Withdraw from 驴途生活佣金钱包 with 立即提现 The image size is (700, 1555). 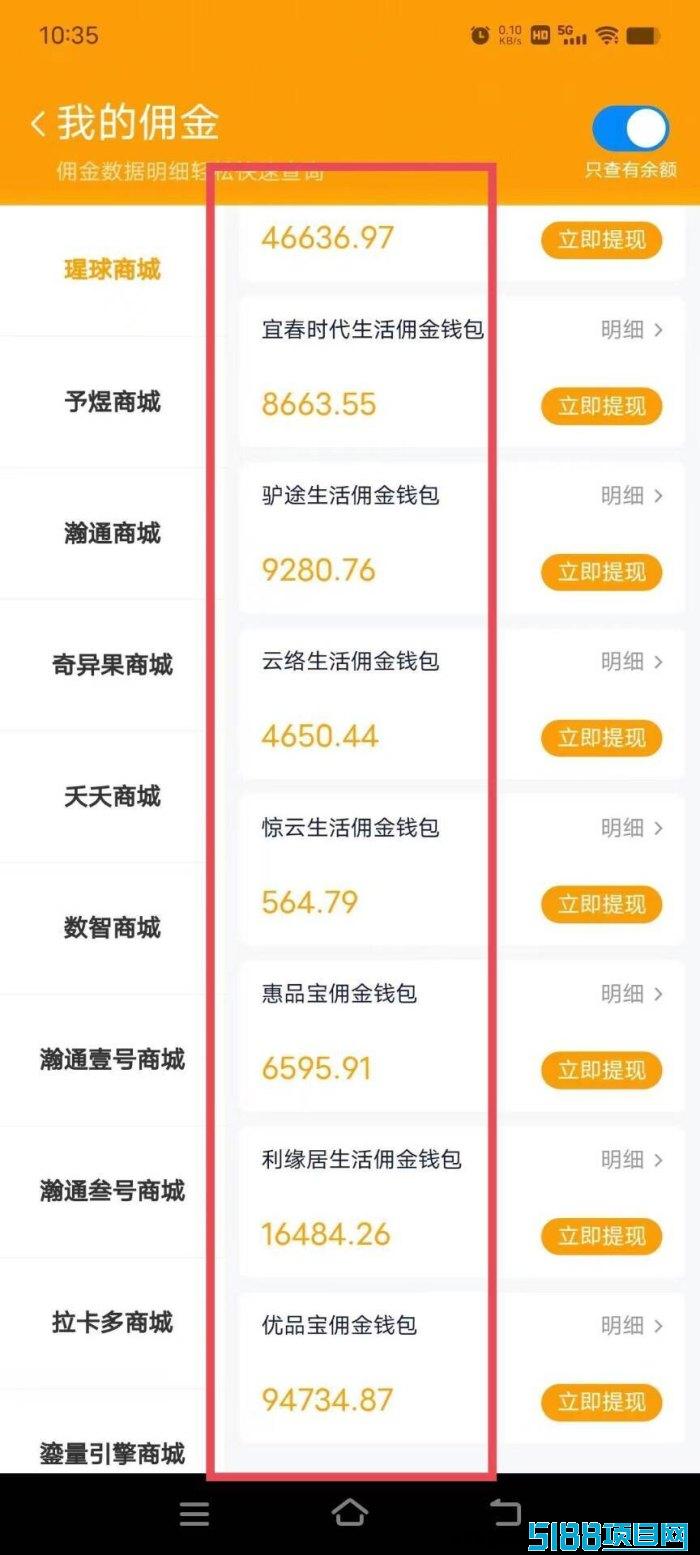(x=602, y=572)
